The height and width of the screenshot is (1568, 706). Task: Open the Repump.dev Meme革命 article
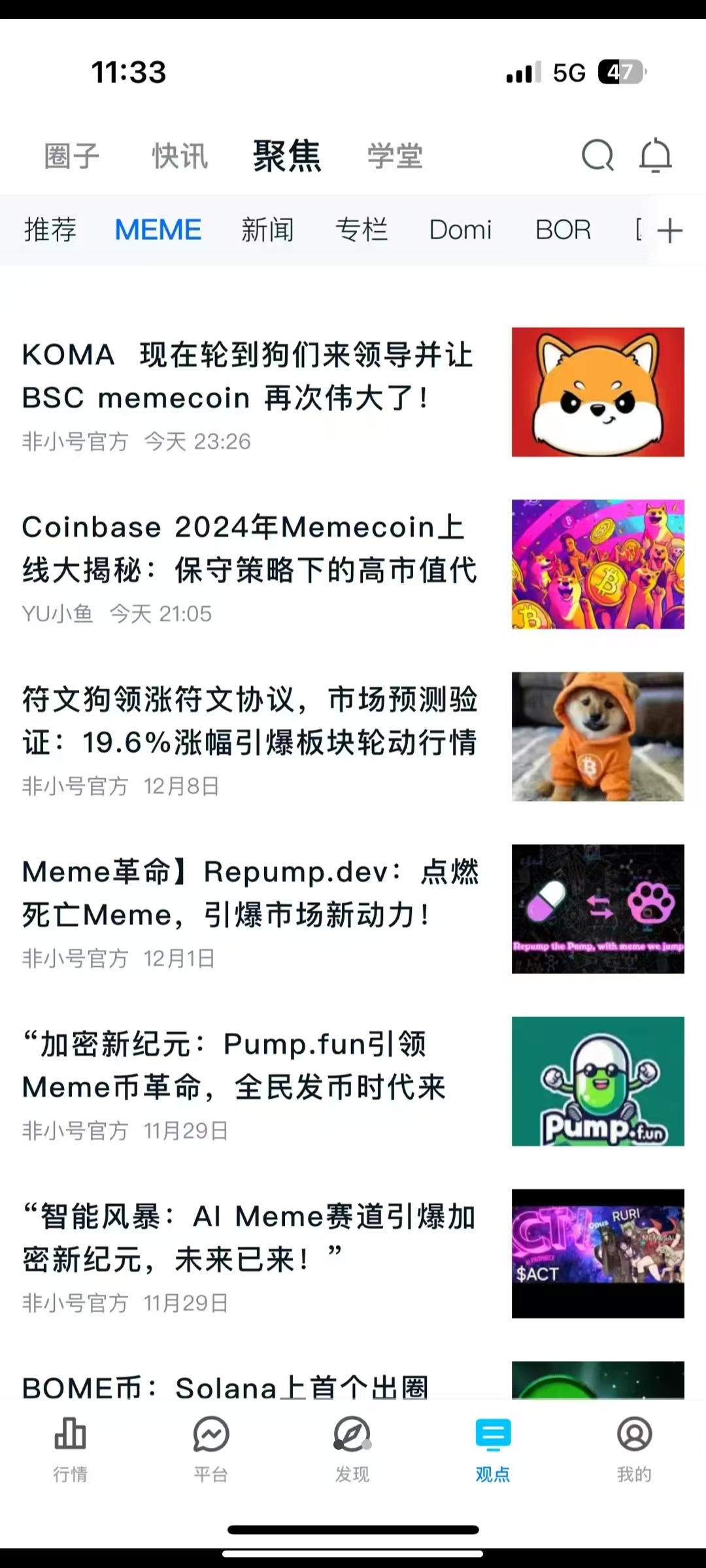[248, 893]
